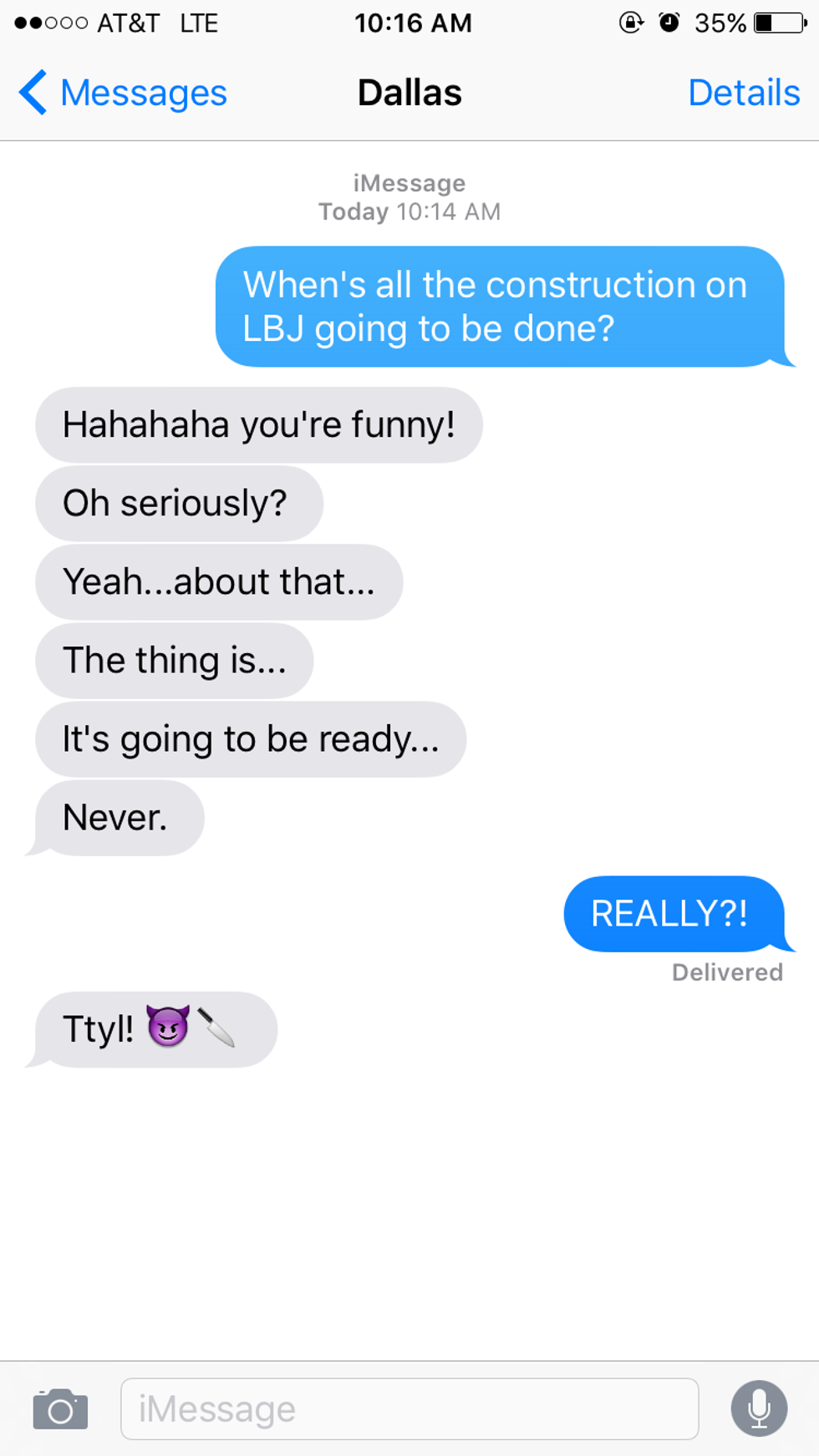819x1456 pixels.
Task: Open the camera to attach a photo
Action: tap(60, 1409)
